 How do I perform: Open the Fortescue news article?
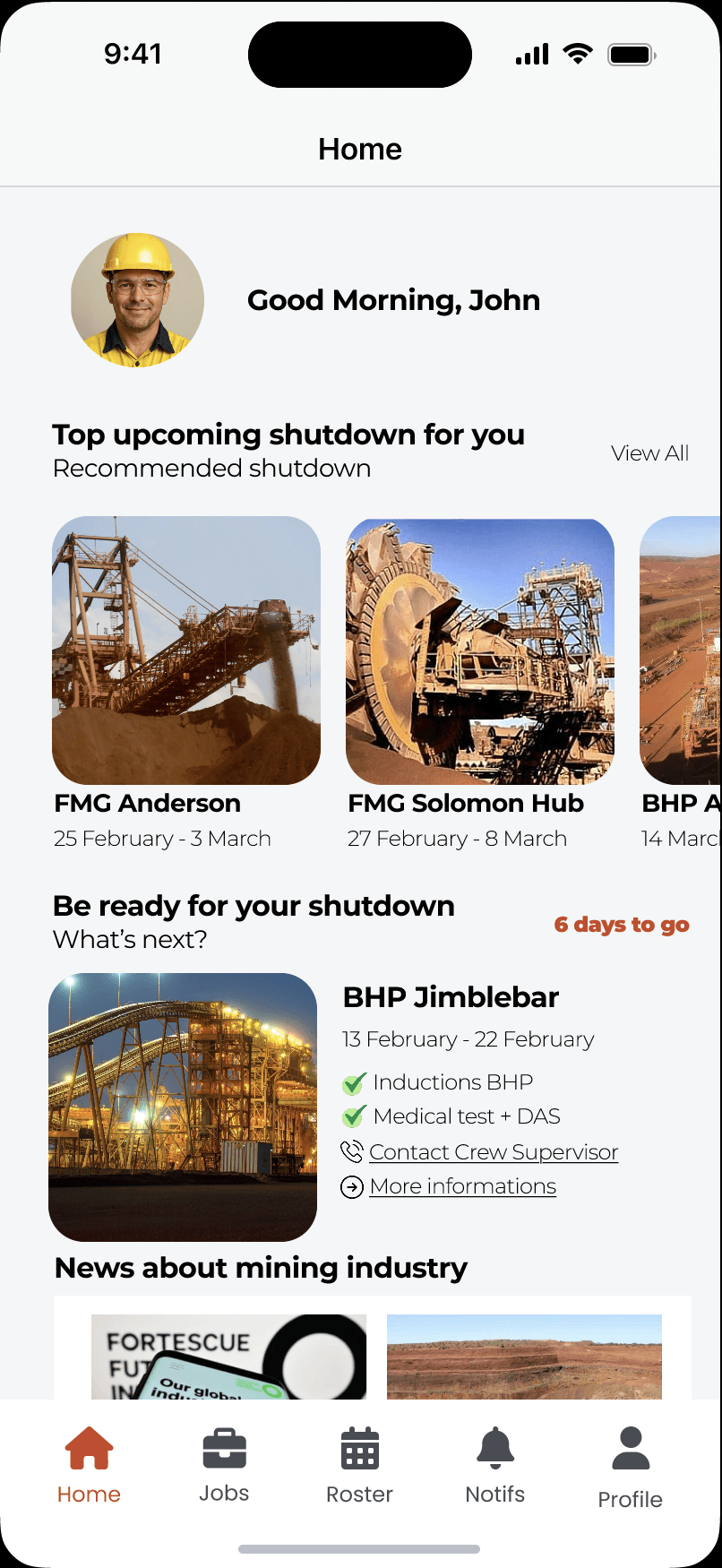click(228, 1357)
